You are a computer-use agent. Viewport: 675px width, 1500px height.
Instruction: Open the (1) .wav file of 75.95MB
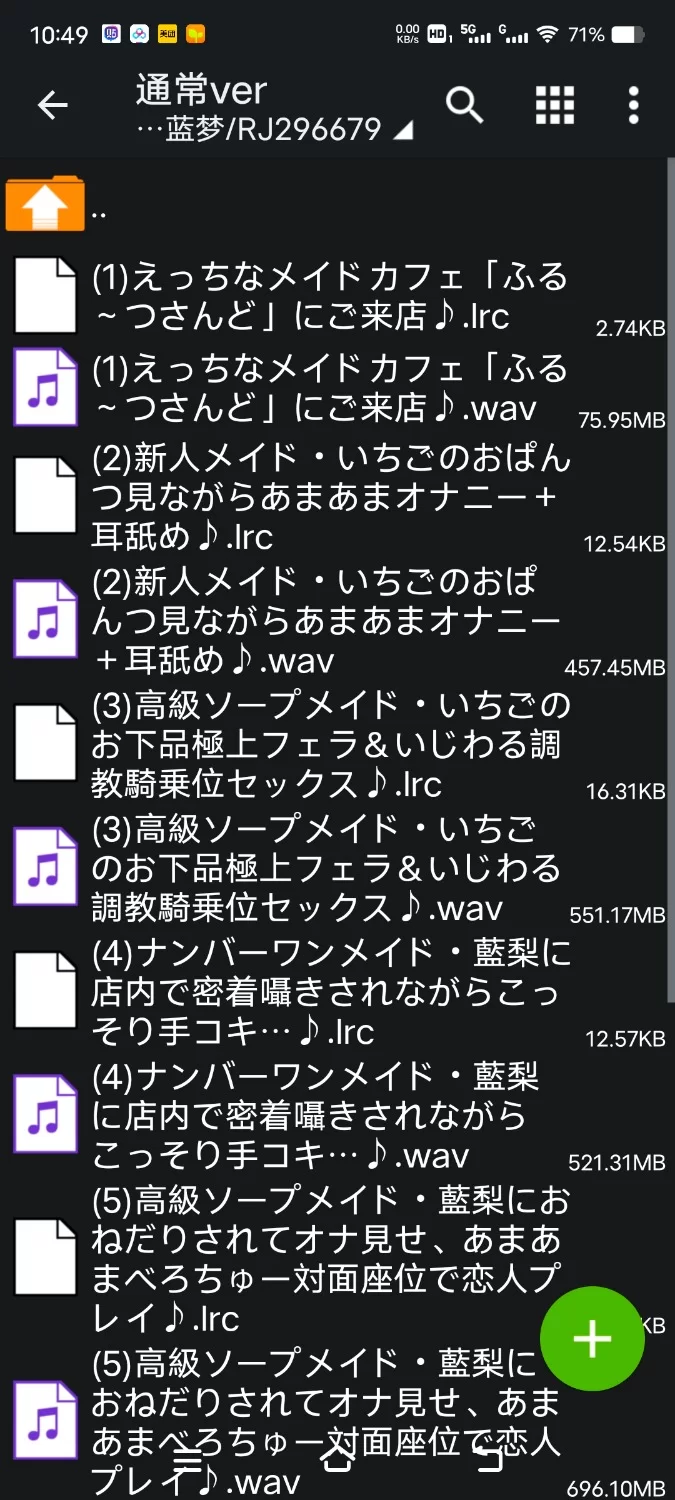click(x=330, y=388)
